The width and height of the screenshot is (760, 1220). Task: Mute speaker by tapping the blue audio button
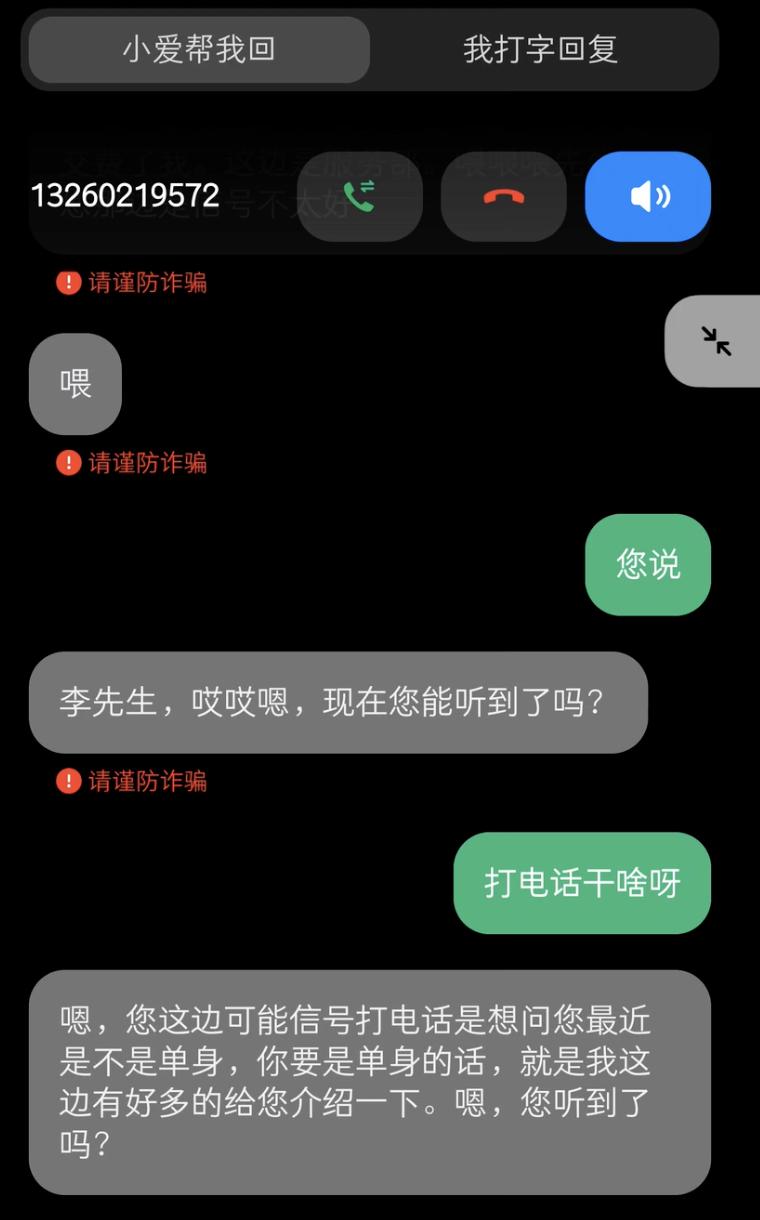coord(648,197)
